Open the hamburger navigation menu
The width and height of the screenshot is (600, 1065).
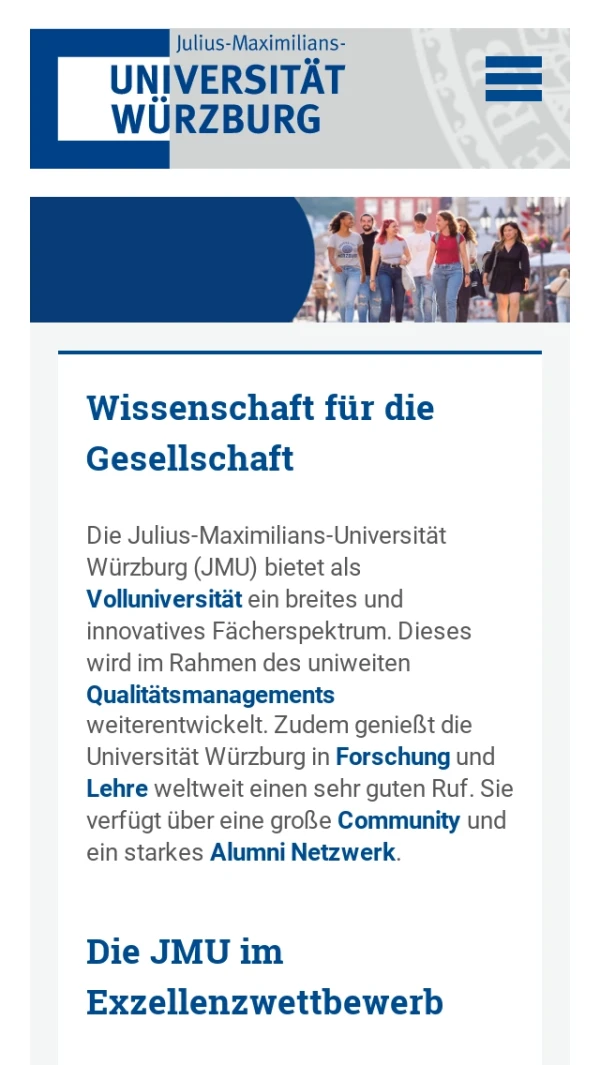(x=513, y=79)
